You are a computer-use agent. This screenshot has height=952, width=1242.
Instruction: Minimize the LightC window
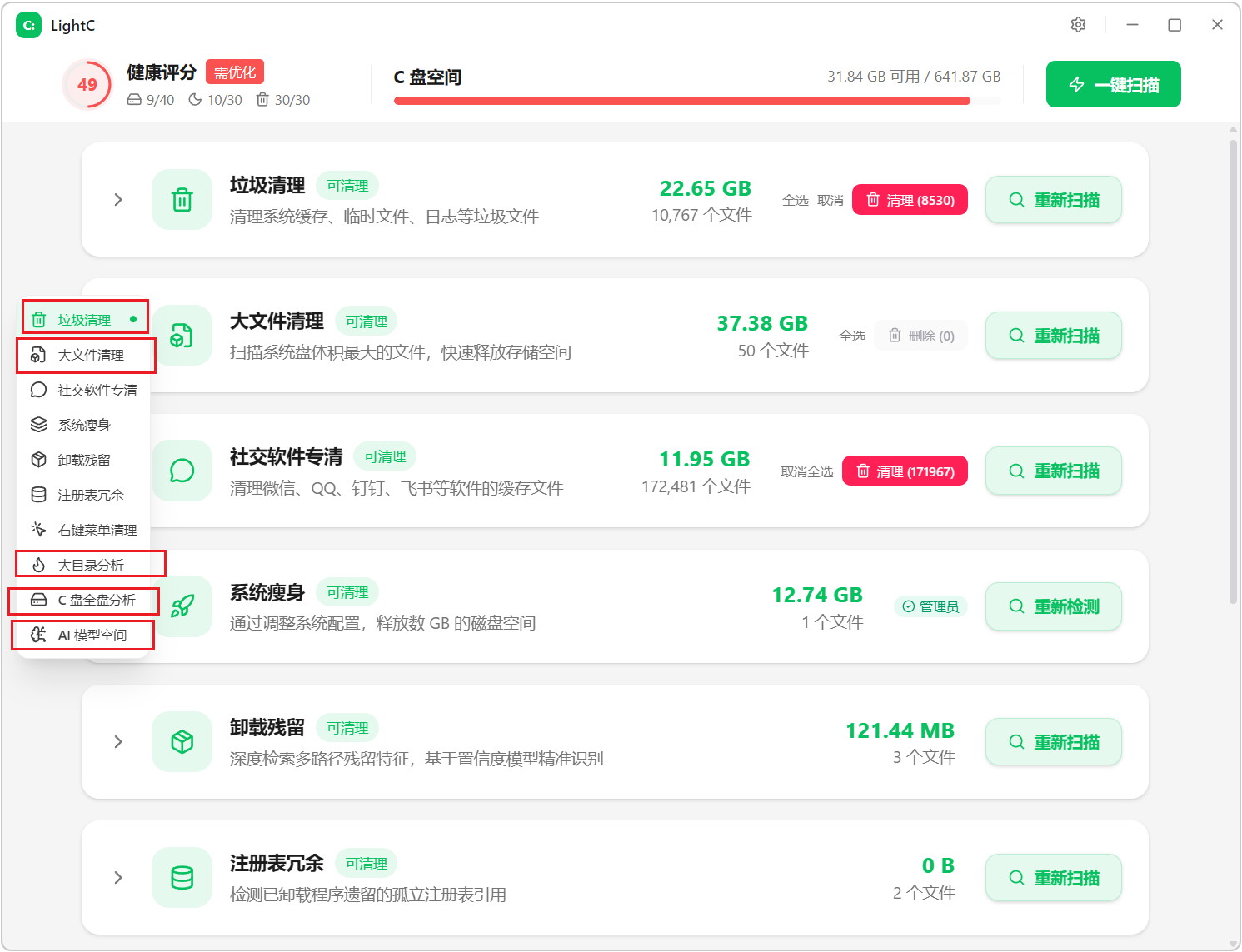tap(1132, 25)
